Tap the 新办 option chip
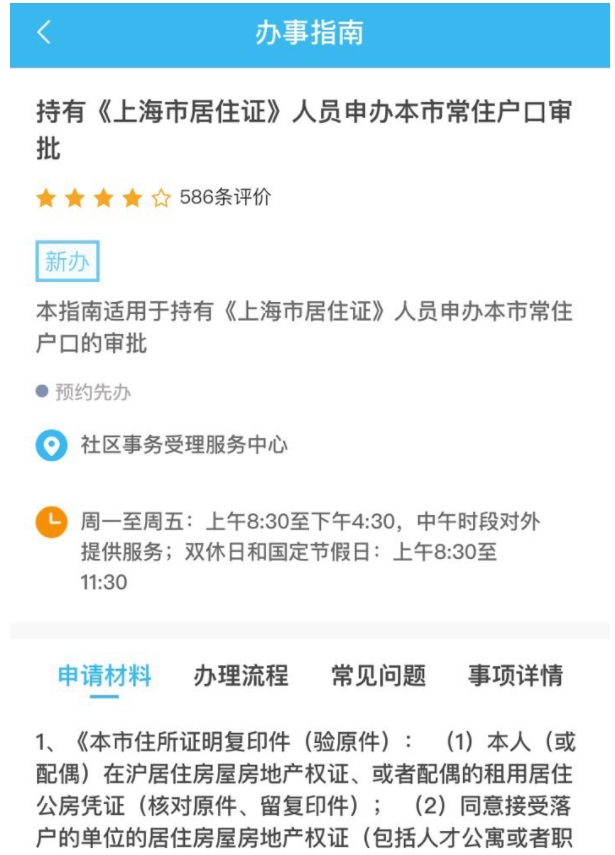Image resolution: width=615 pixels, height=855 pixels. click(x=67, y=262)
